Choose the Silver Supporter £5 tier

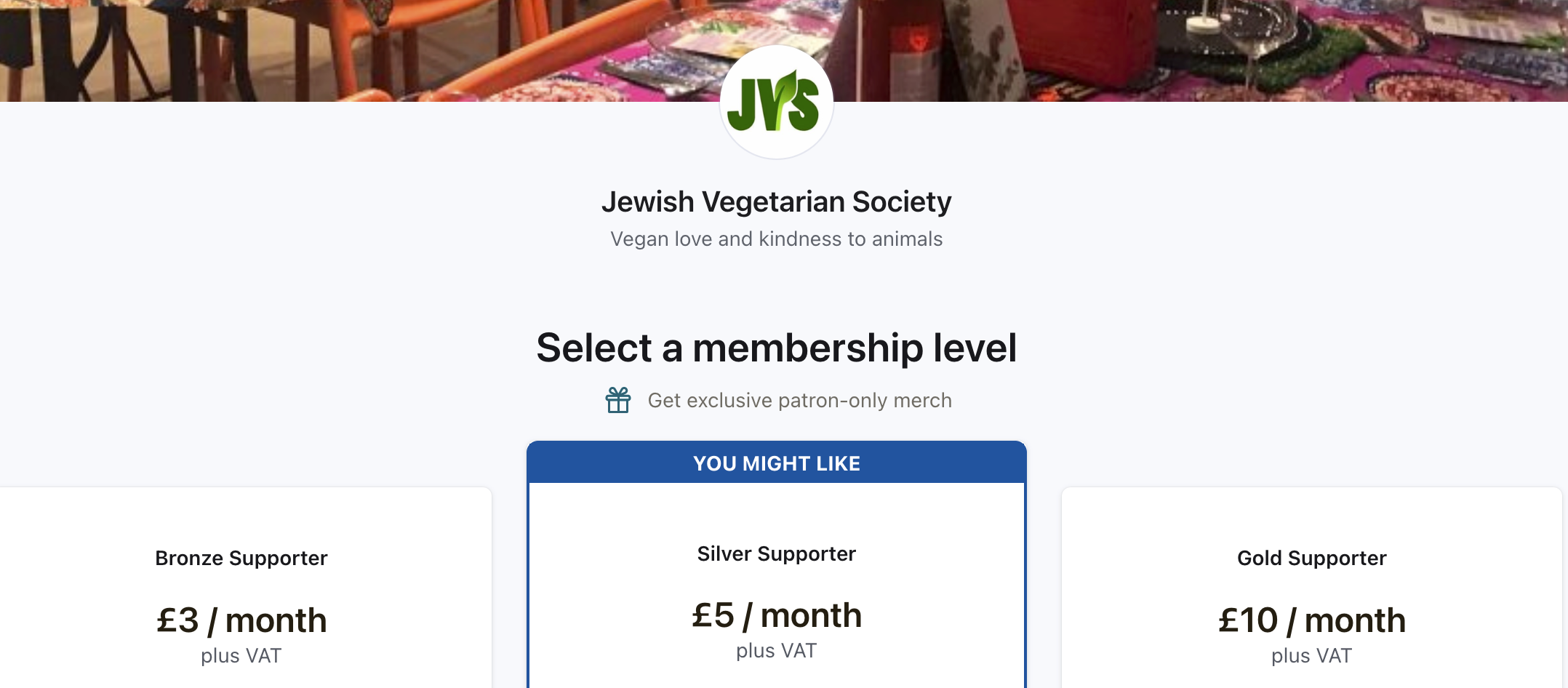point(777,585)
